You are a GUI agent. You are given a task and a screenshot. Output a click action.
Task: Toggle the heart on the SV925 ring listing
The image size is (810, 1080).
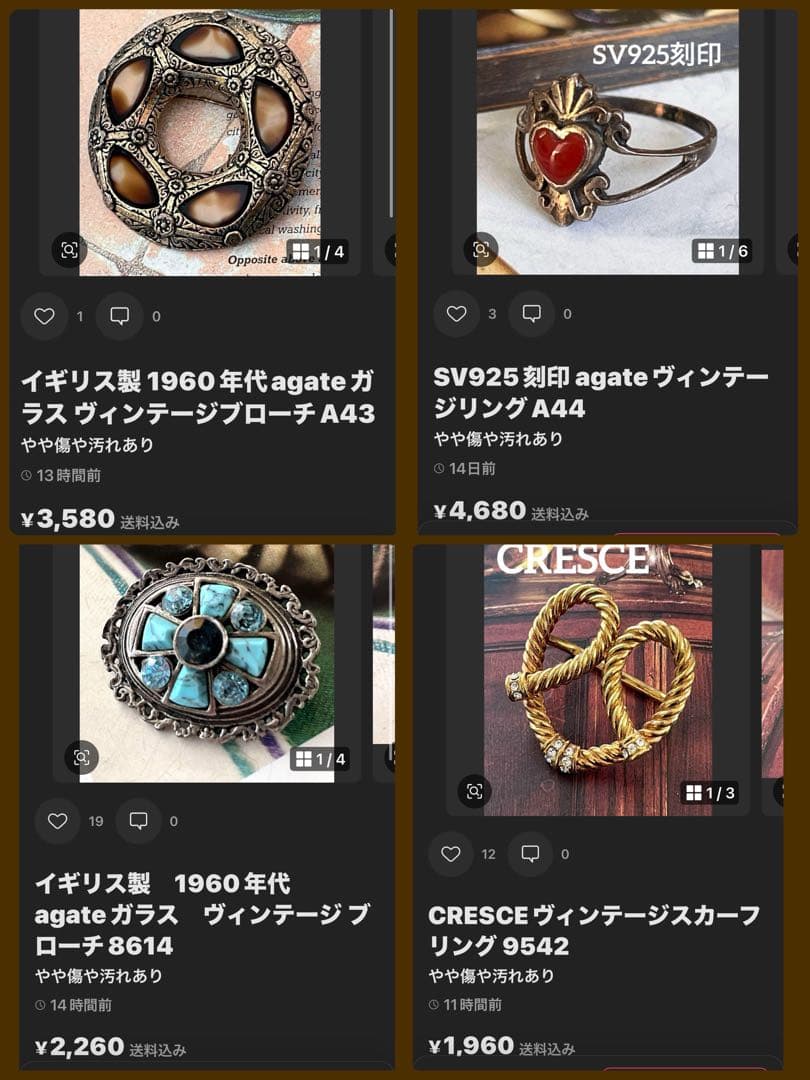point(457,312)
